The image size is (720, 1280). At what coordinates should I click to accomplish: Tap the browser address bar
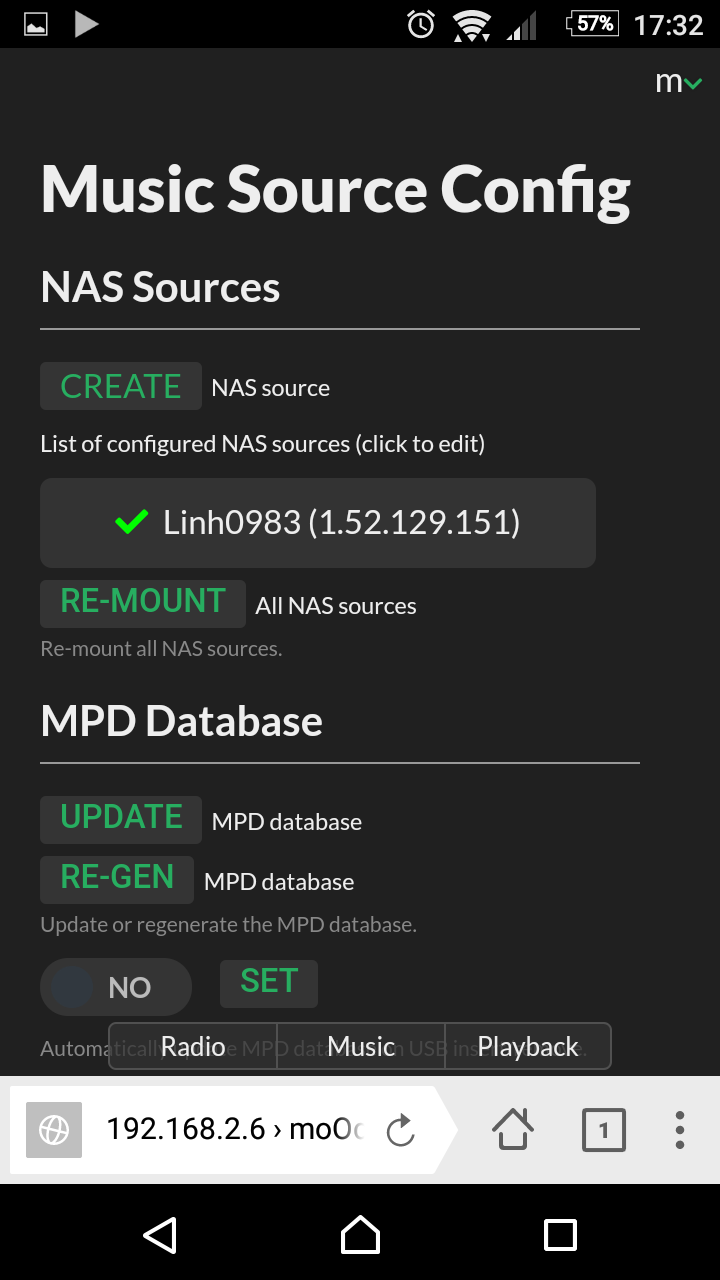point(235,1130)
